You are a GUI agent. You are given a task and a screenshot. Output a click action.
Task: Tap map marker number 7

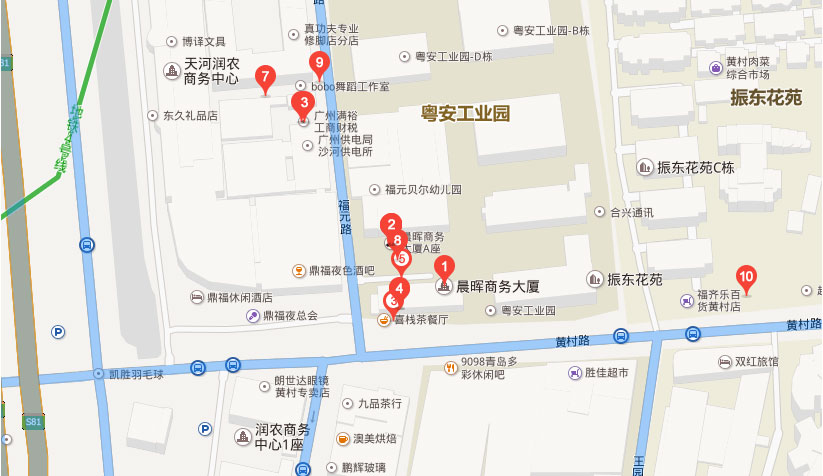(x=264, y=75)
